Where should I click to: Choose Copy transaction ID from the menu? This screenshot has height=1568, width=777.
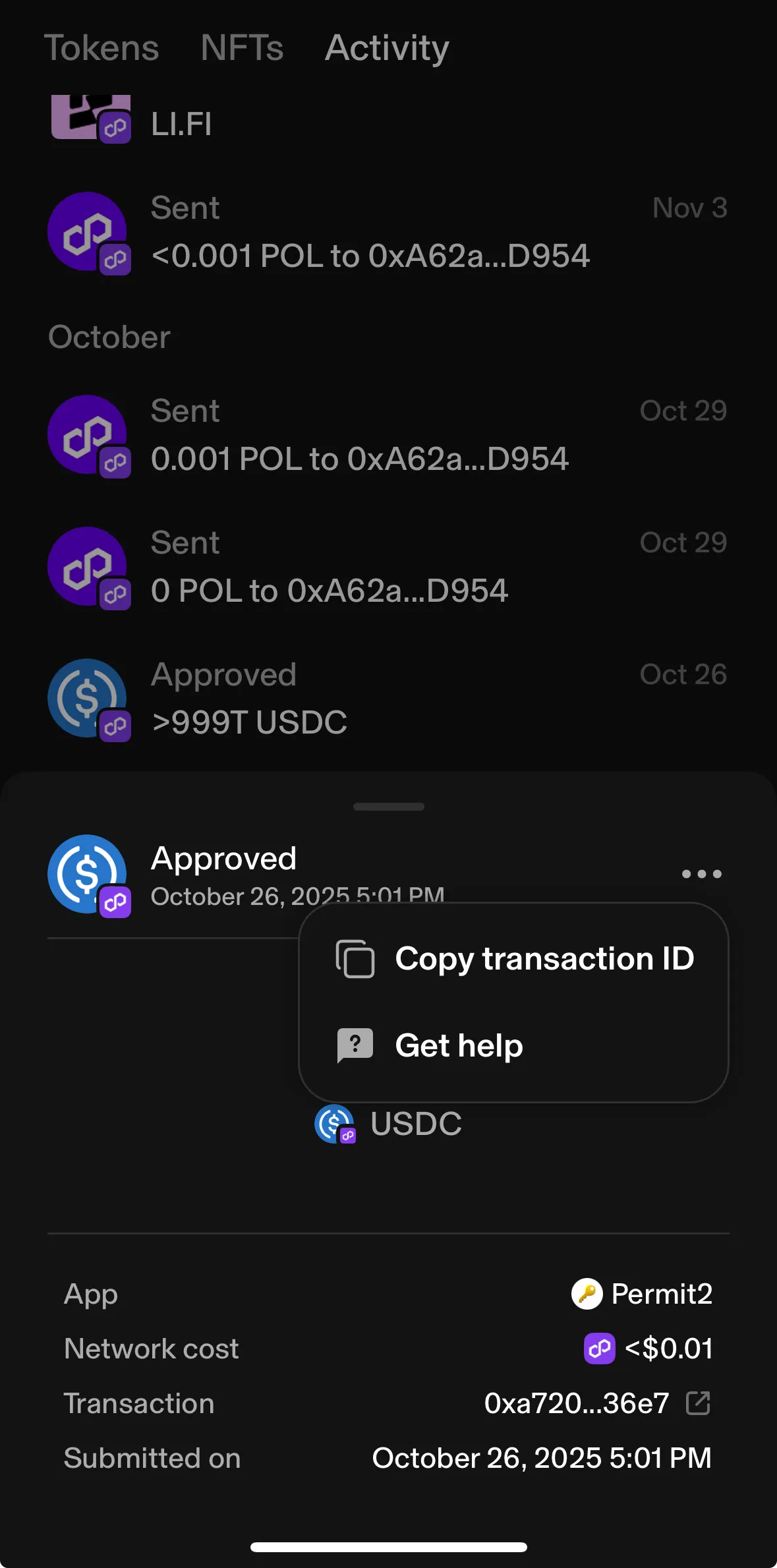(x=544, y=959)
